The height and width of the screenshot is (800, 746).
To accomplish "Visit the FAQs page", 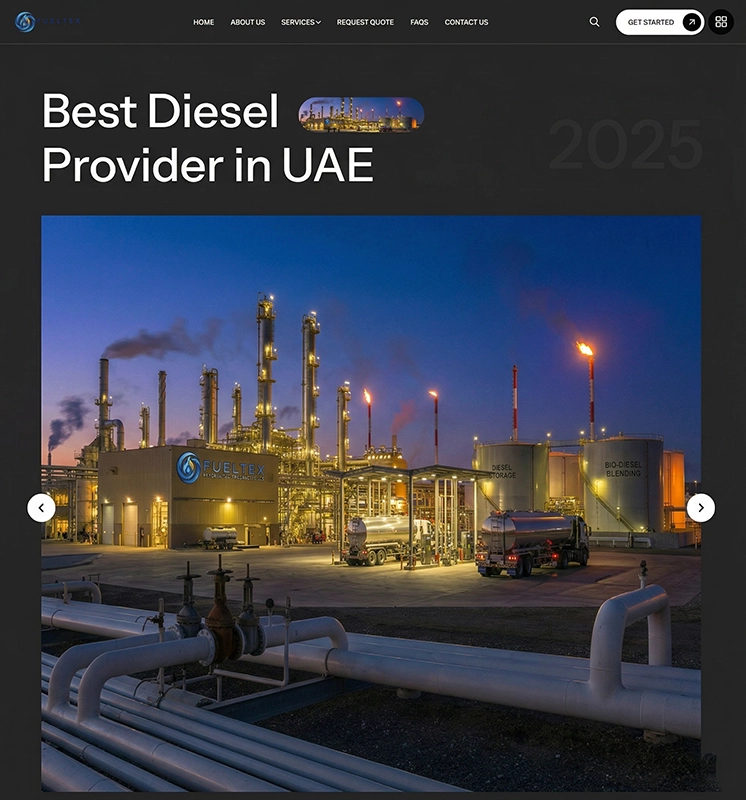I will (x=419, y=22).
